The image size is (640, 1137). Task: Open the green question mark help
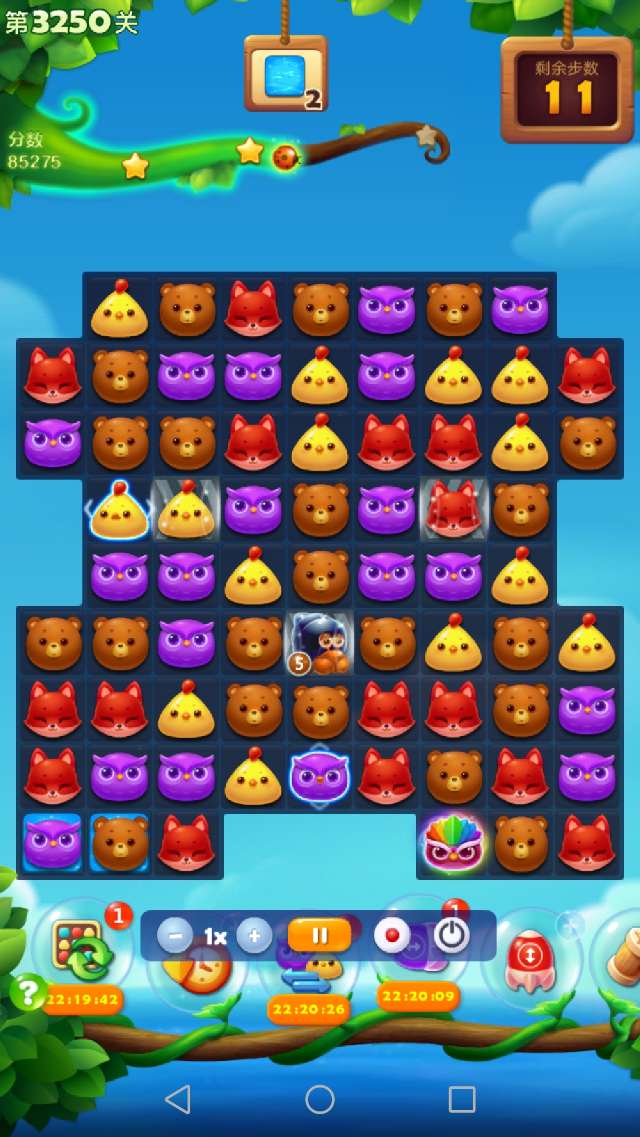pos(29,992)
